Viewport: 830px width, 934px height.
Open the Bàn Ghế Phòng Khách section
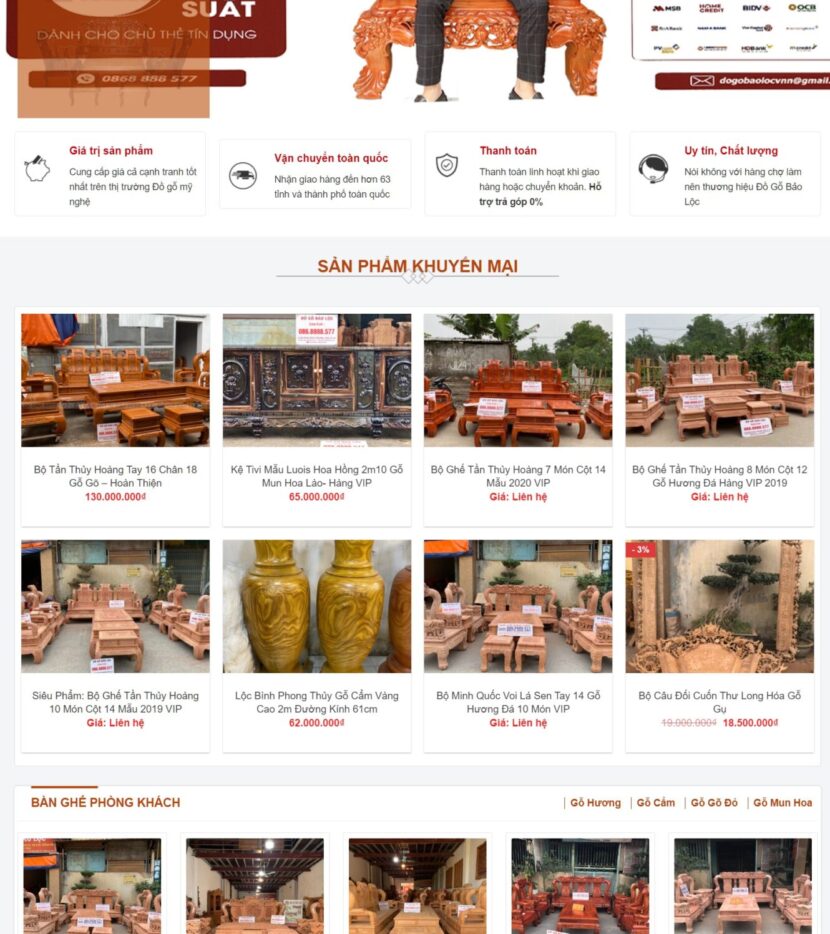coord(105,803)
